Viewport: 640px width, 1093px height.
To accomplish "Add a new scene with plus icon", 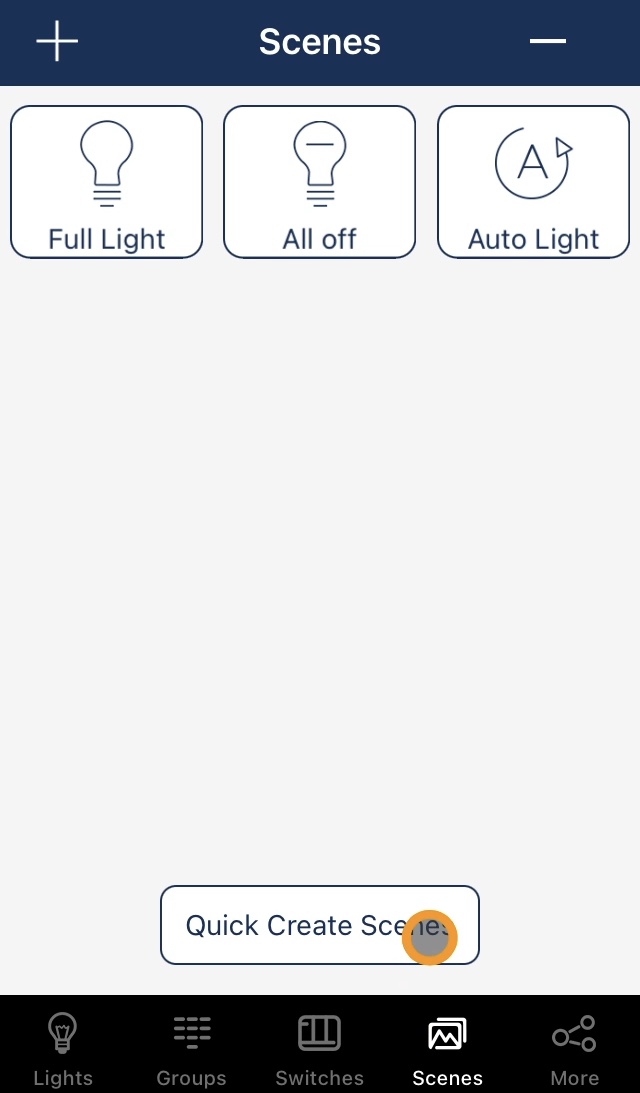I will [57, 41].
